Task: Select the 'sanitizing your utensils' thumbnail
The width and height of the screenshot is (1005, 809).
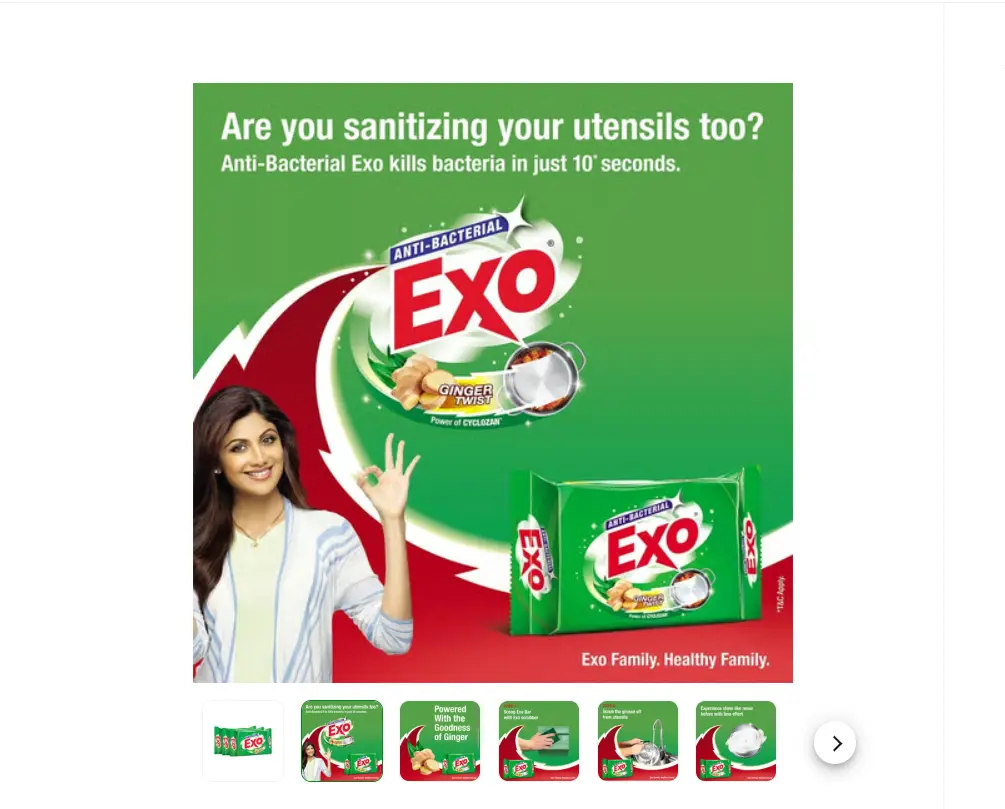Action: 342,741
